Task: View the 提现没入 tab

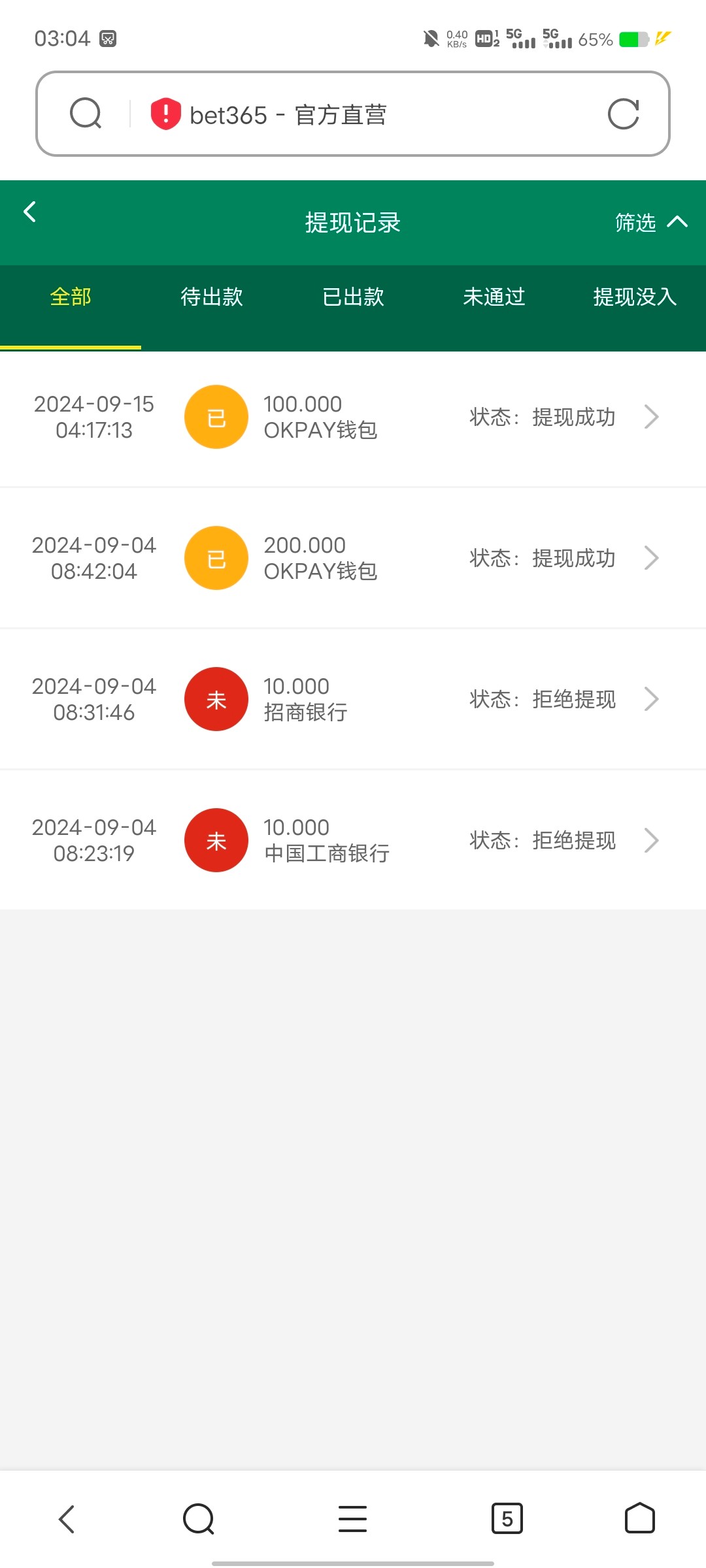Action: pos(634,297)
